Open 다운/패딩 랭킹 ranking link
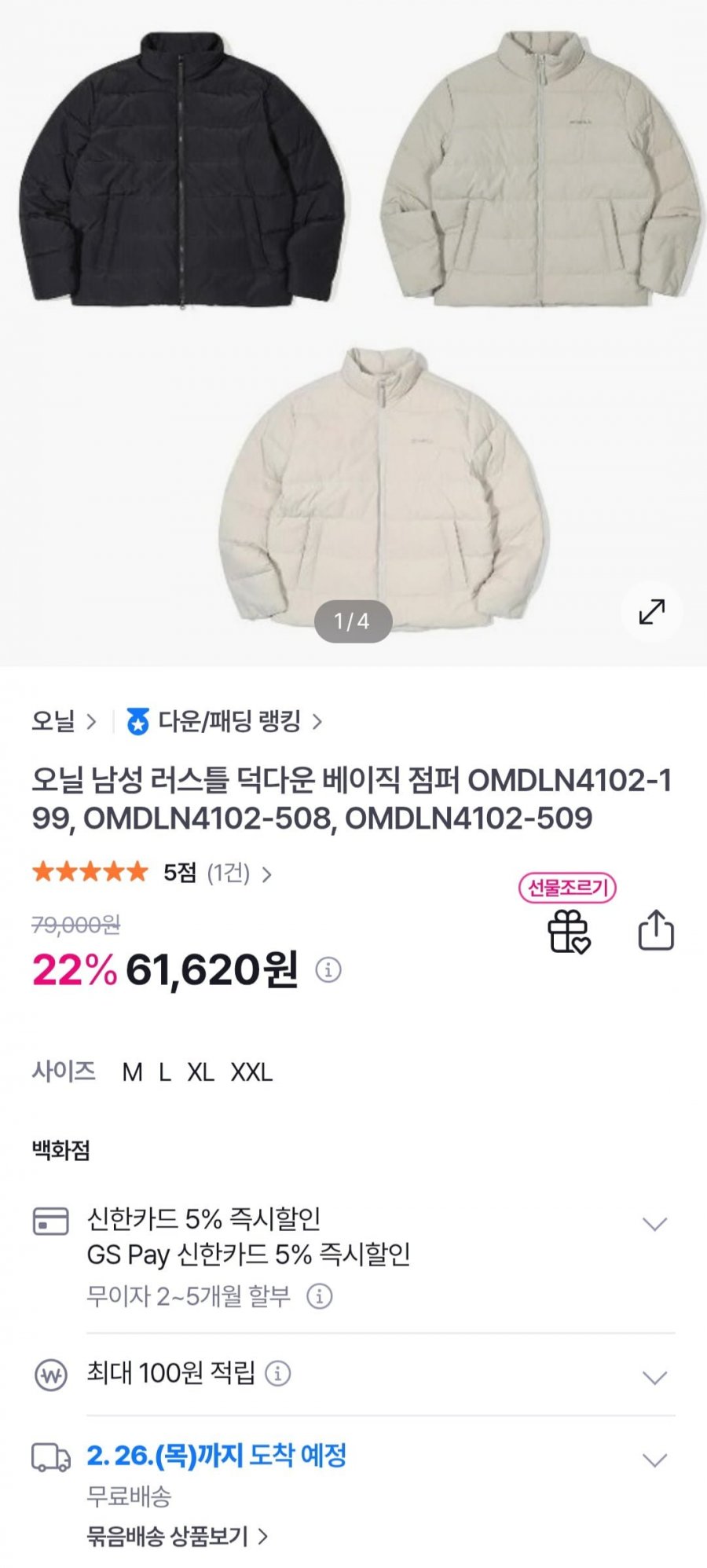 pos(228,721)
